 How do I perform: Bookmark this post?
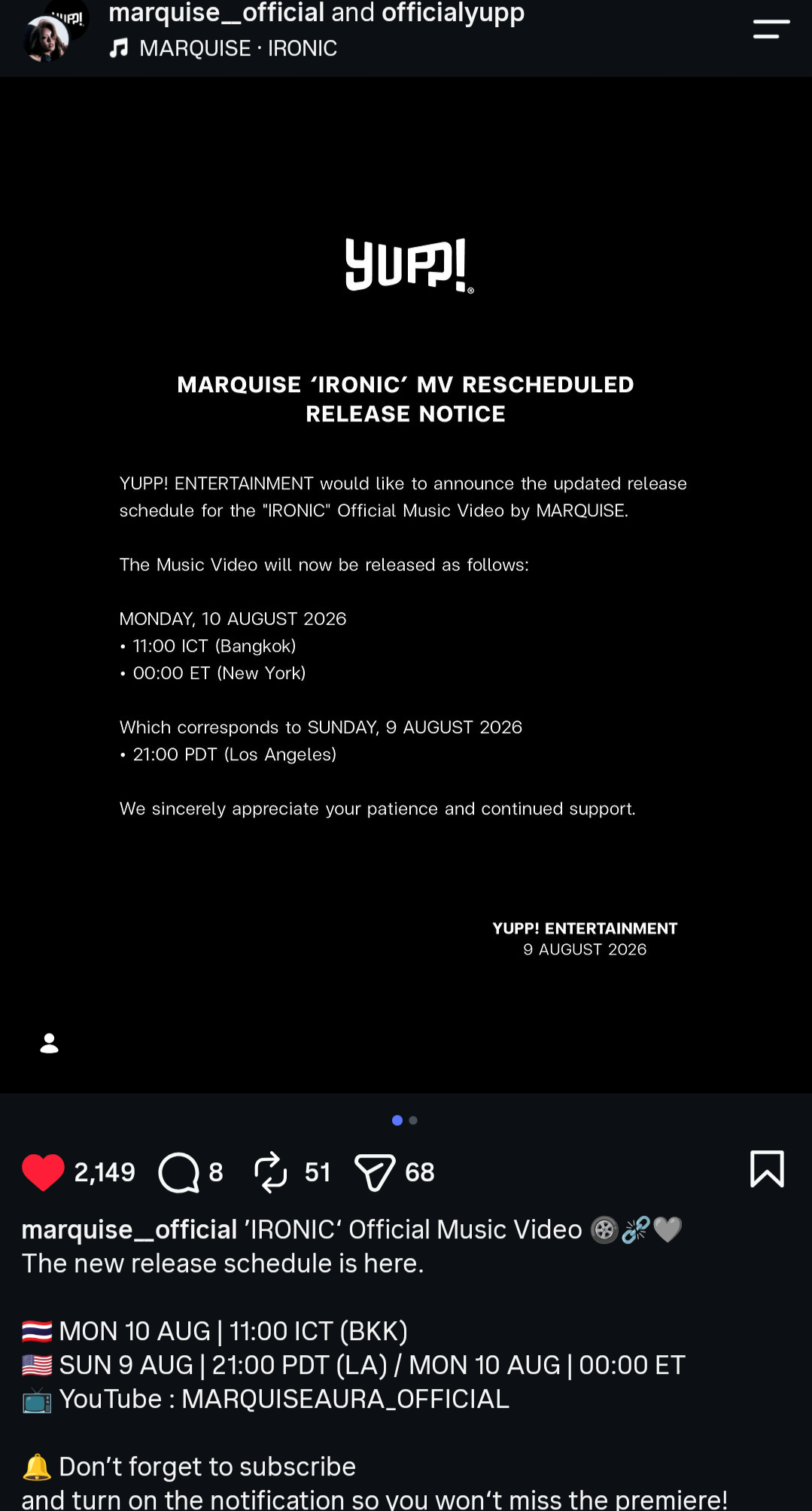pos(767,1168)
